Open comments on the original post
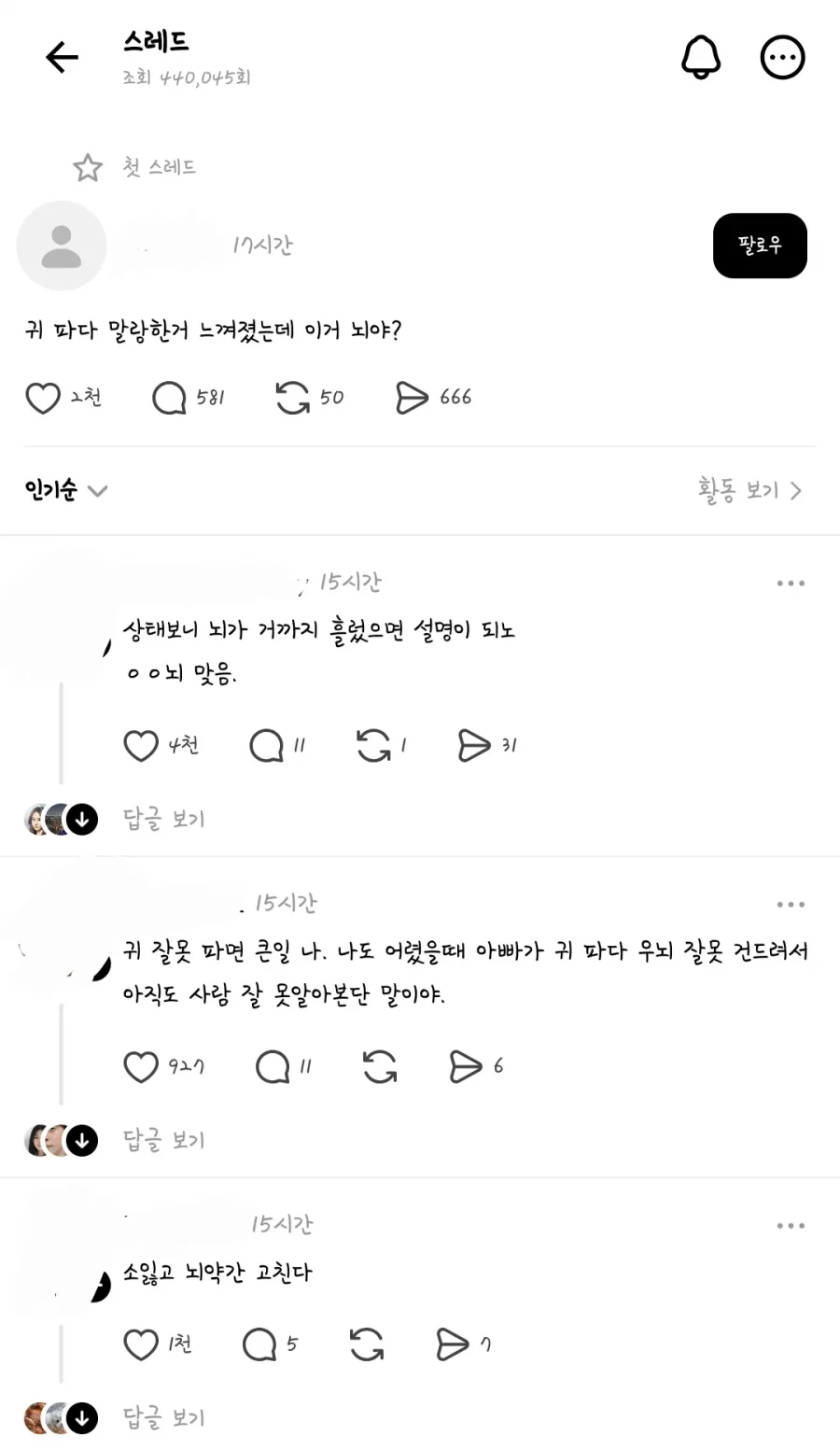 168,398
